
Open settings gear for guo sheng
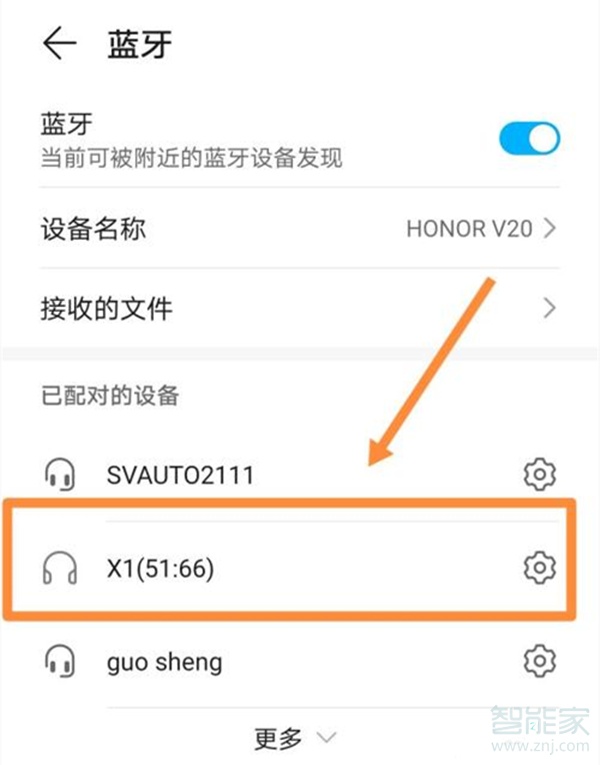tap(539, 661)
